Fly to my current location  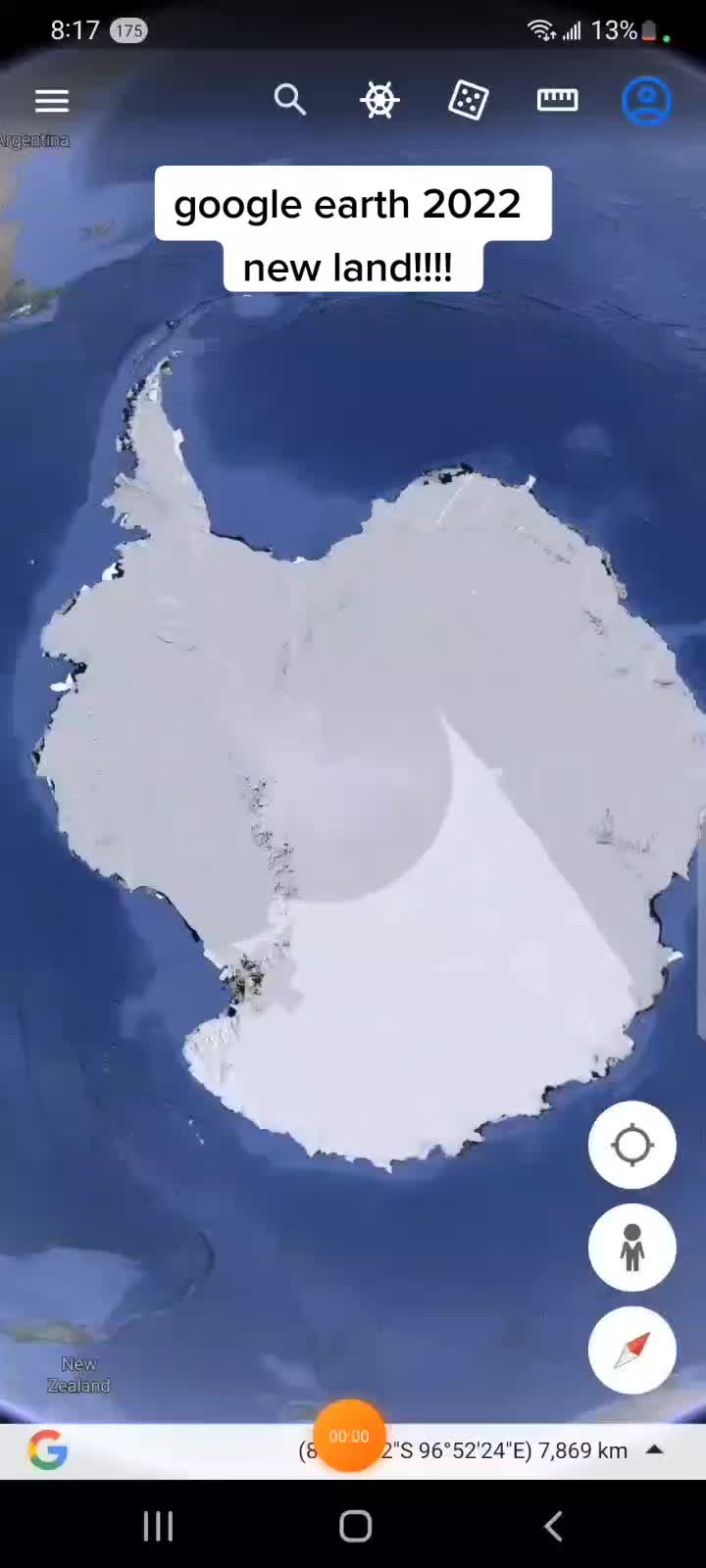point(631,1145)
